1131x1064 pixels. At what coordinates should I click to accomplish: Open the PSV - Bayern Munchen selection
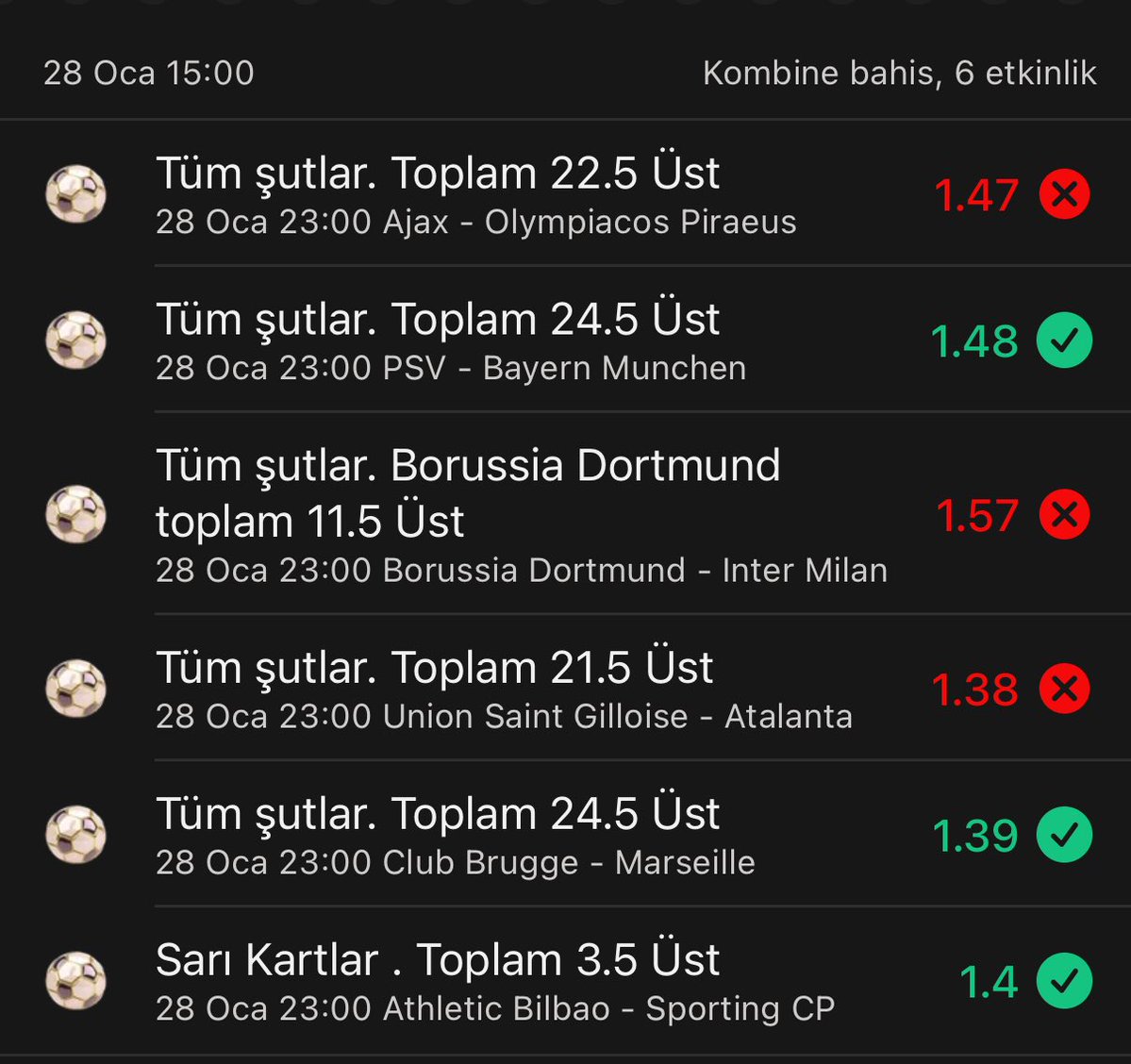click(x=451, y=341)
